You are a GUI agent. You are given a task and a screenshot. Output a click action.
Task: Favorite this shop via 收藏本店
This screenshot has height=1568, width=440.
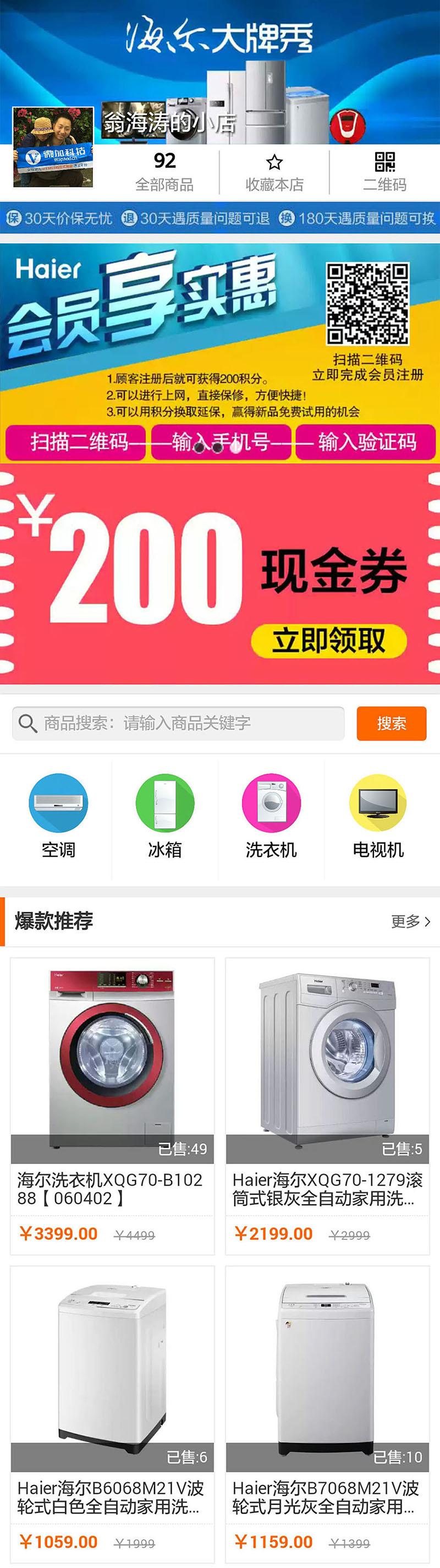pyautogui.click(x=274, y=171)
